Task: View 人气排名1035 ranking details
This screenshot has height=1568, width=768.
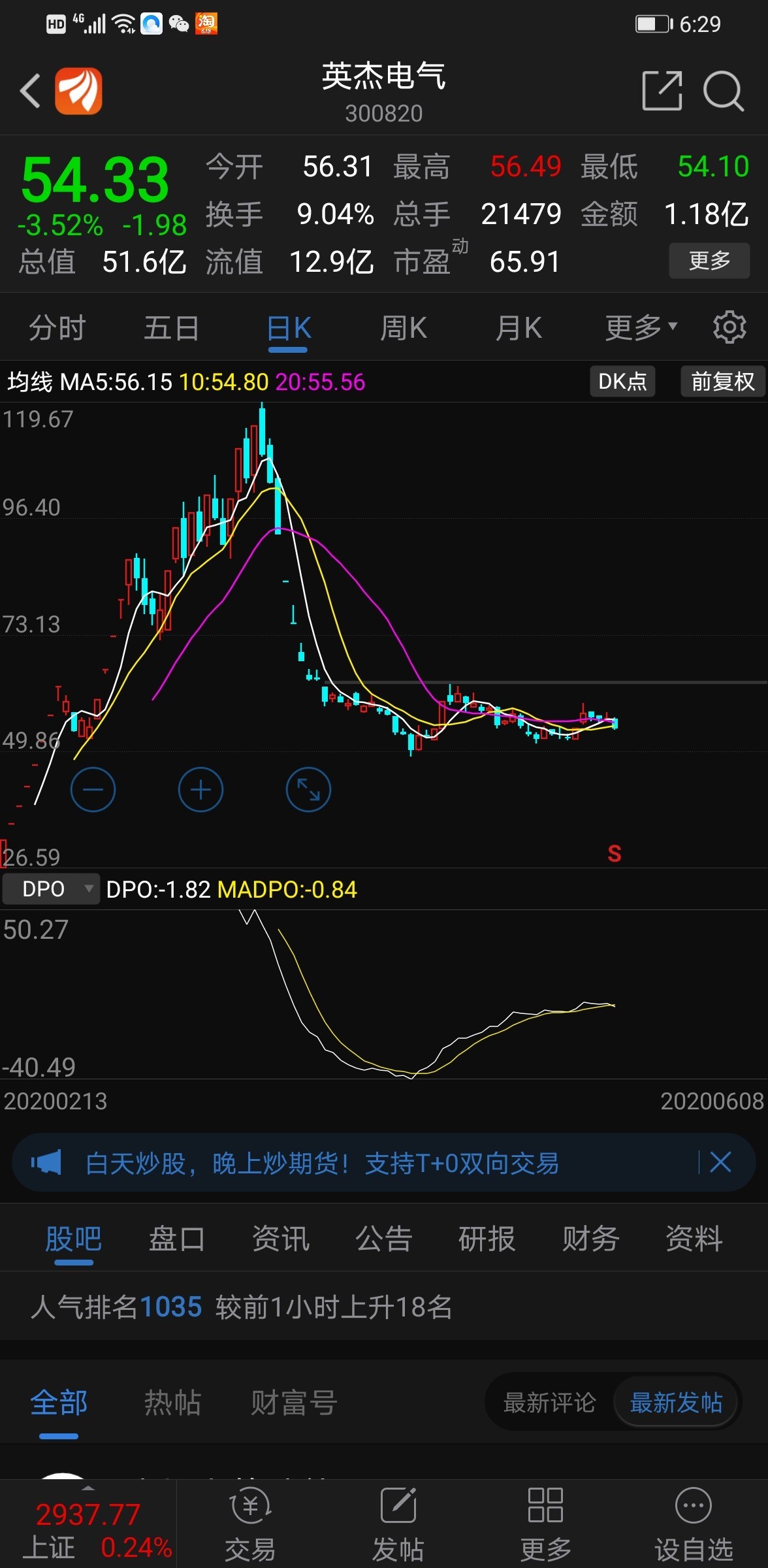Action: click(x=116, y=1307)
